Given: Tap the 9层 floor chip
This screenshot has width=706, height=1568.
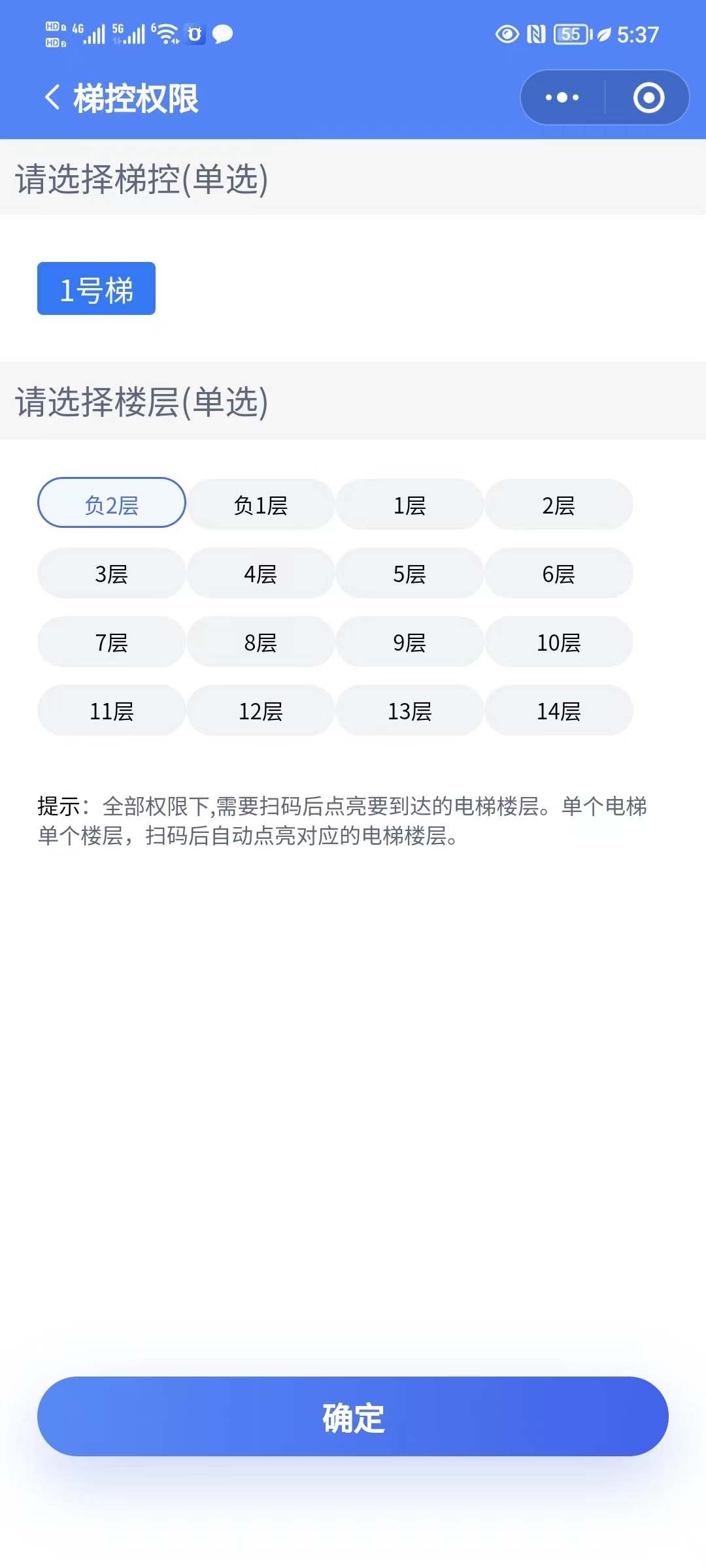Looking at the screenshot, I should click(410, 642).
